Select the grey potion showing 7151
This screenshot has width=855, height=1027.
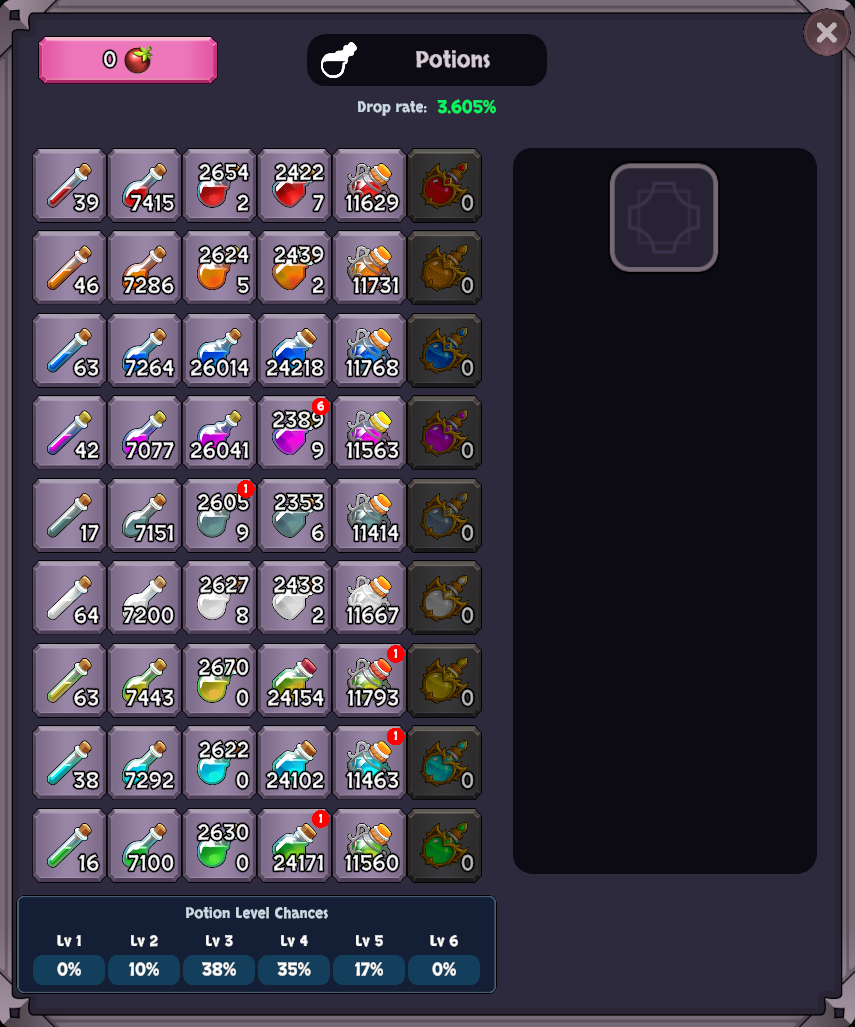coord(145,516)
